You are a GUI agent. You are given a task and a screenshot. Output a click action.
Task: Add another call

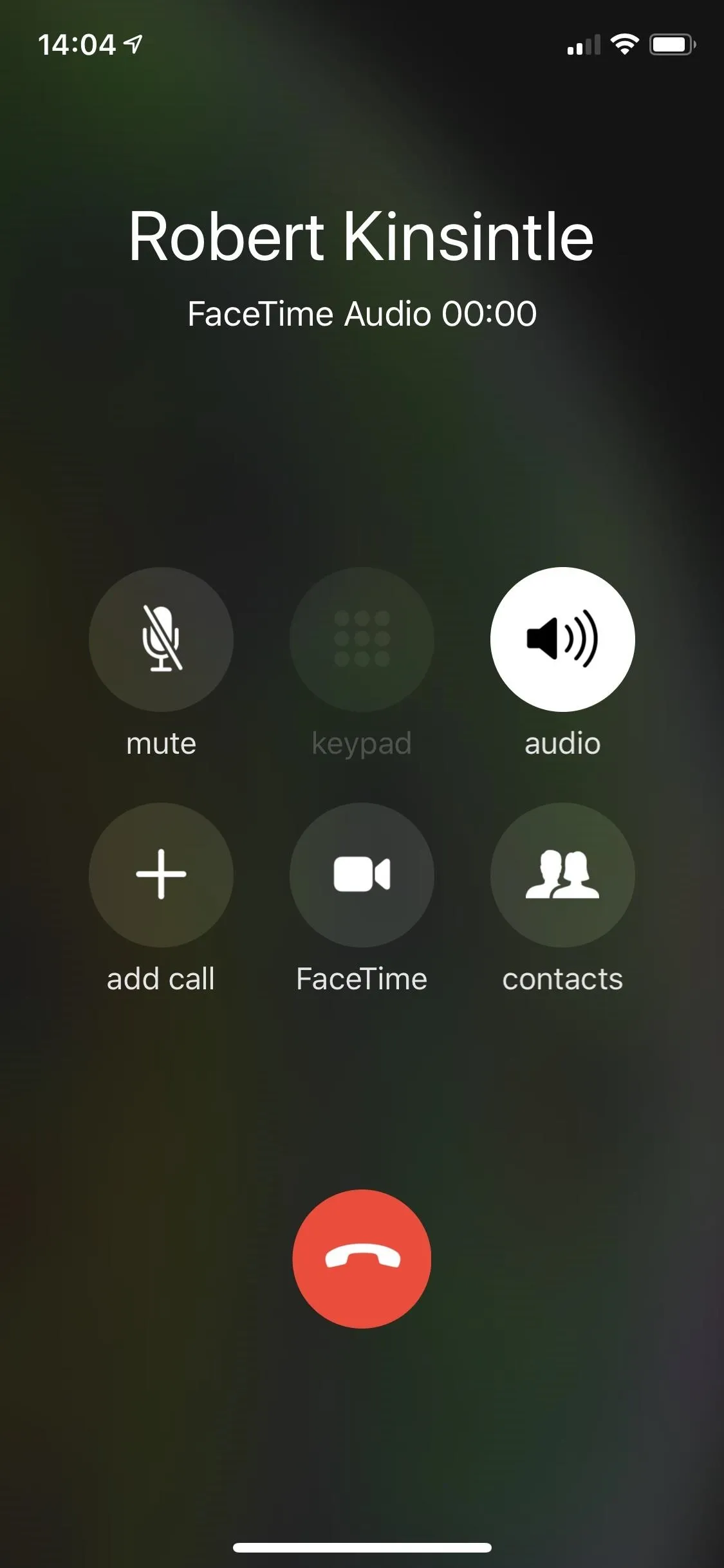tap(161, 875)
